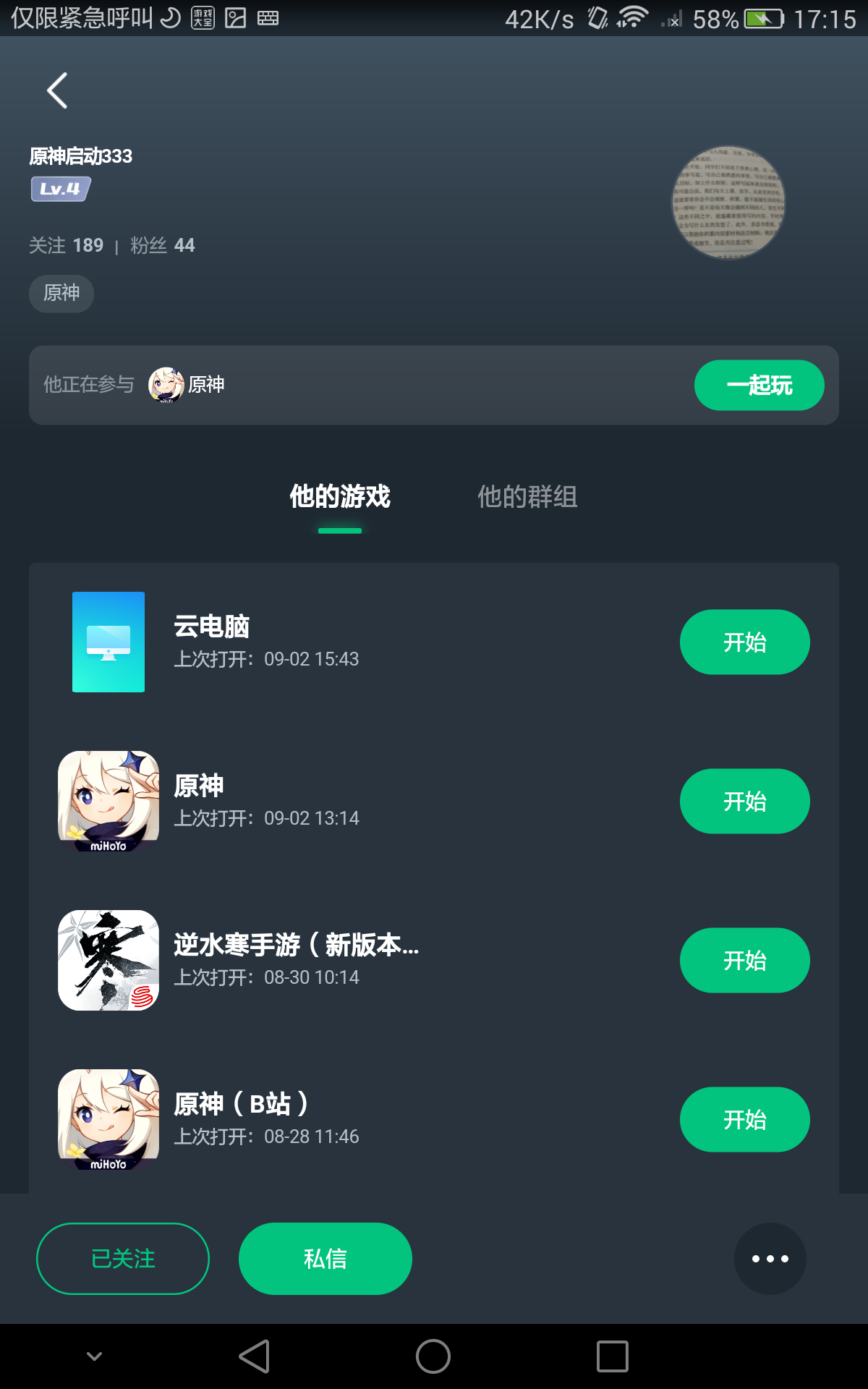Tap the system home button
The image size is (868, 1389).
point(433,1356)
